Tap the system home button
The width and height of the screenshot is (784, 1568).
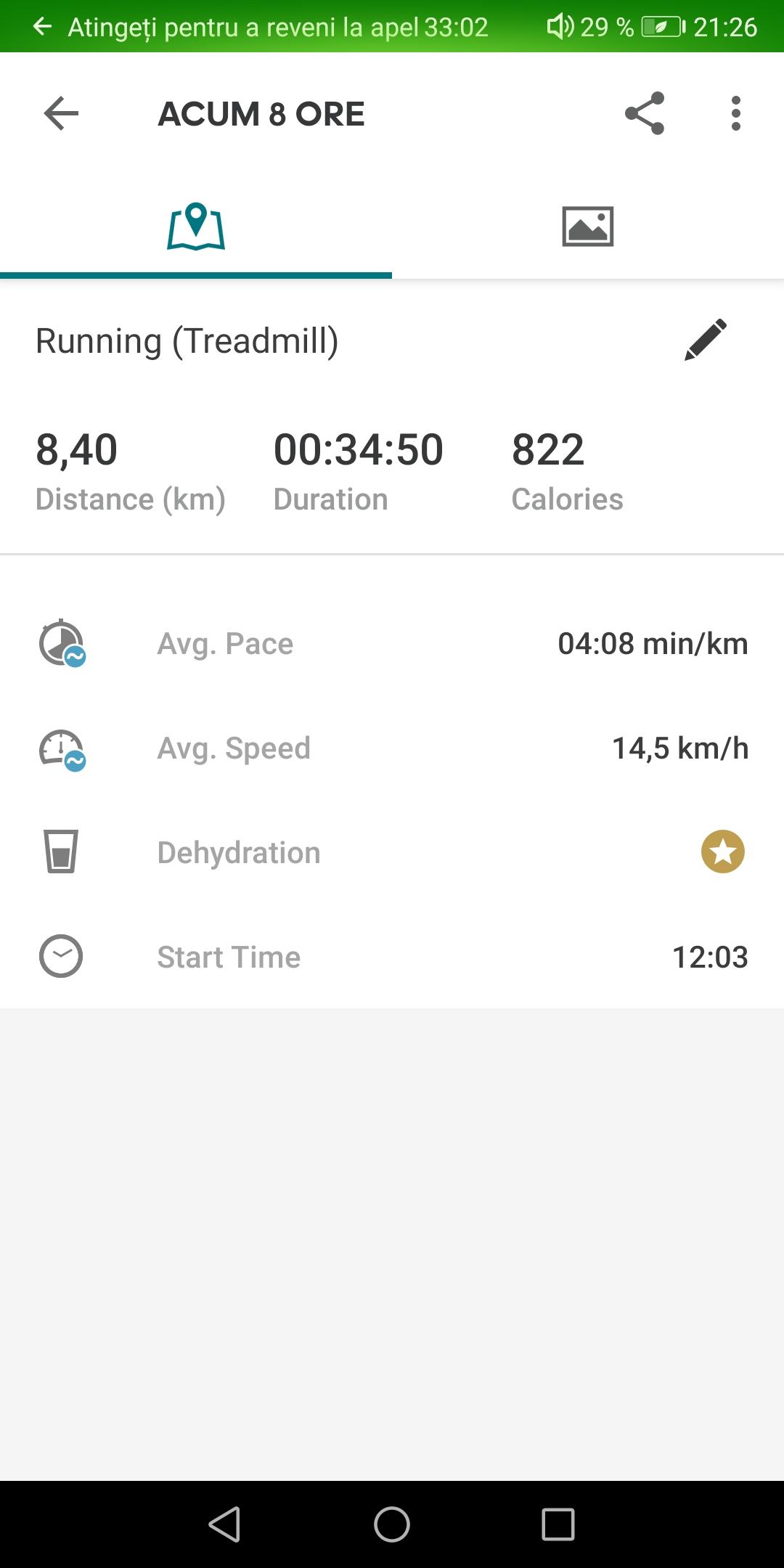[x=392, y=1524]
